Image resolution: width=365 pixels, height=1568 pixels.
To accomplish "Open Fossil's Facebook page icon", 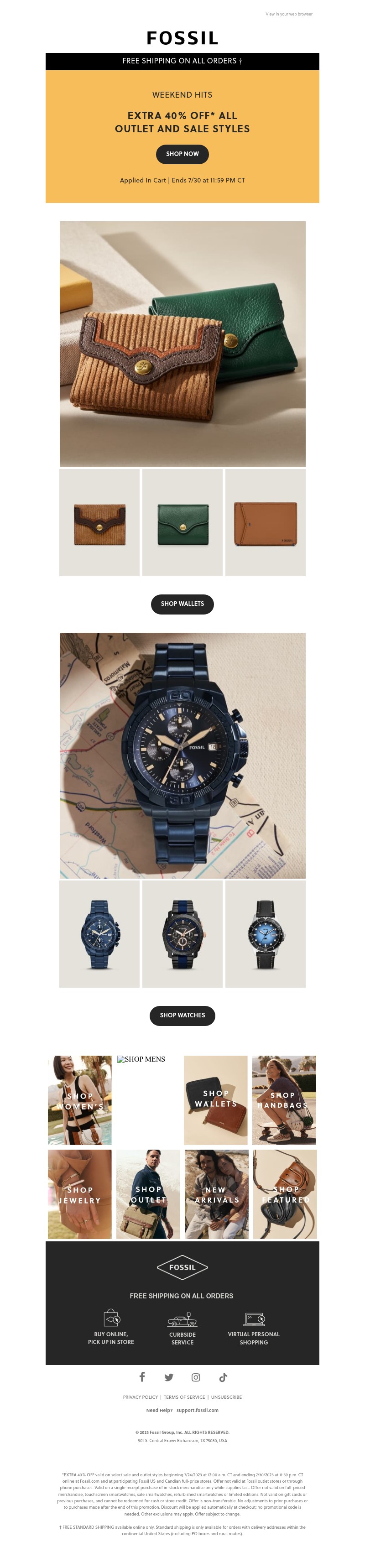I will pos(142,1377).
